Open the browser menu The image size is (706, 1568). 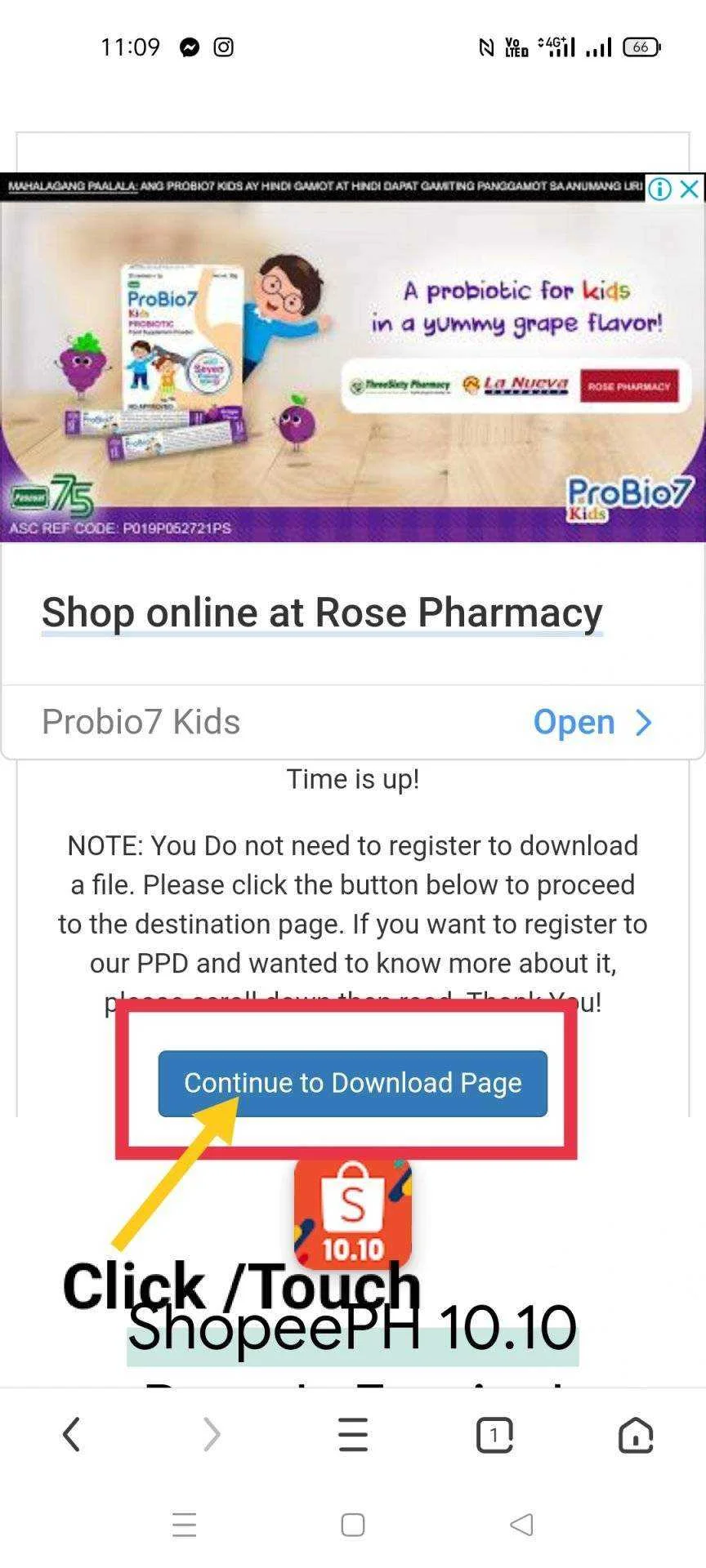(x=353, y=1434)
